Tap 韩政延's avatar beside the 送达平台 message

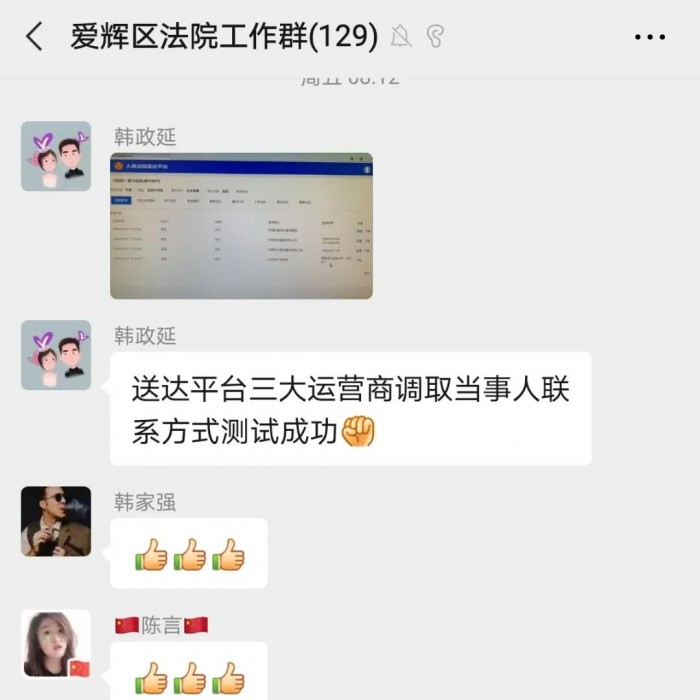click(x=56, y=355)
